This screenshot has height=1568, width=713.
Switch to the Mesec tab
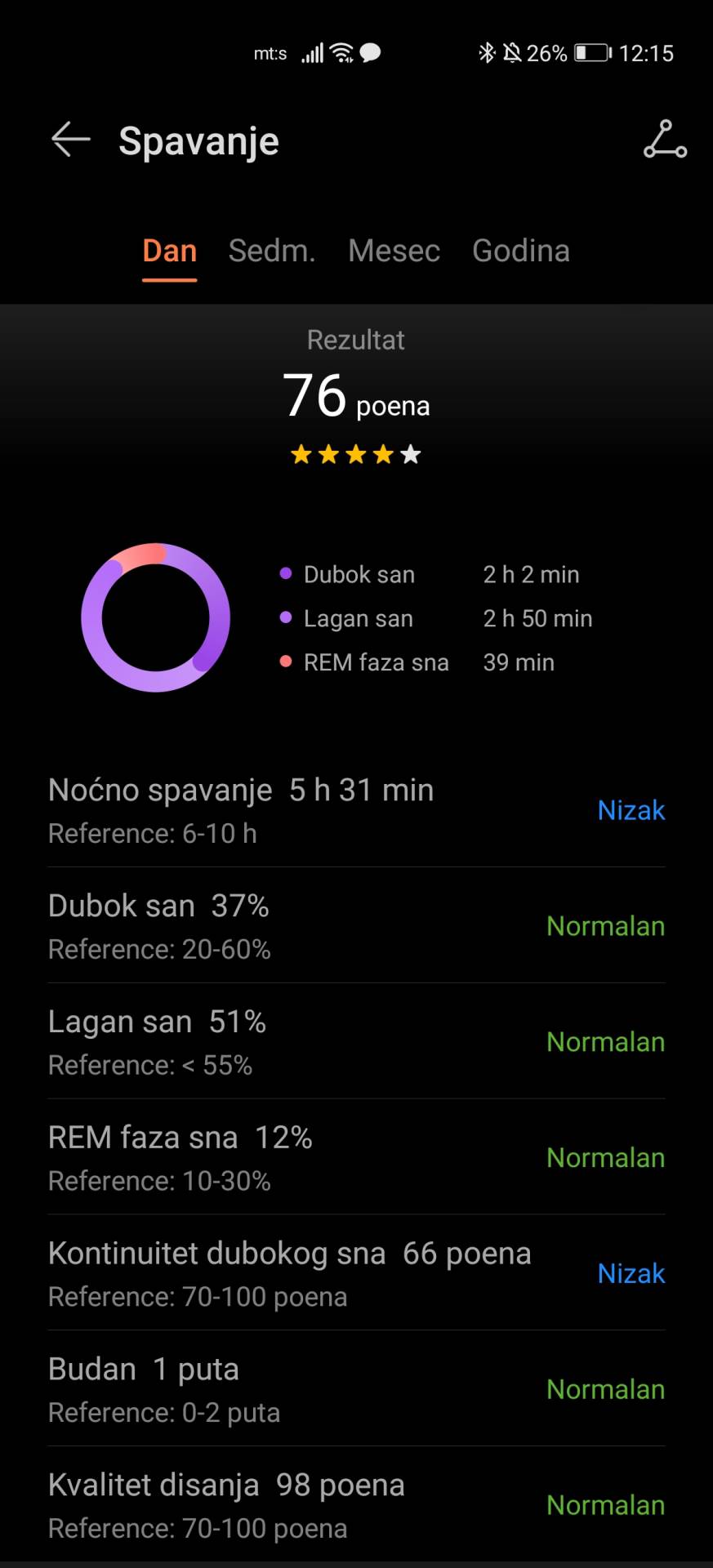coord(394,252)
